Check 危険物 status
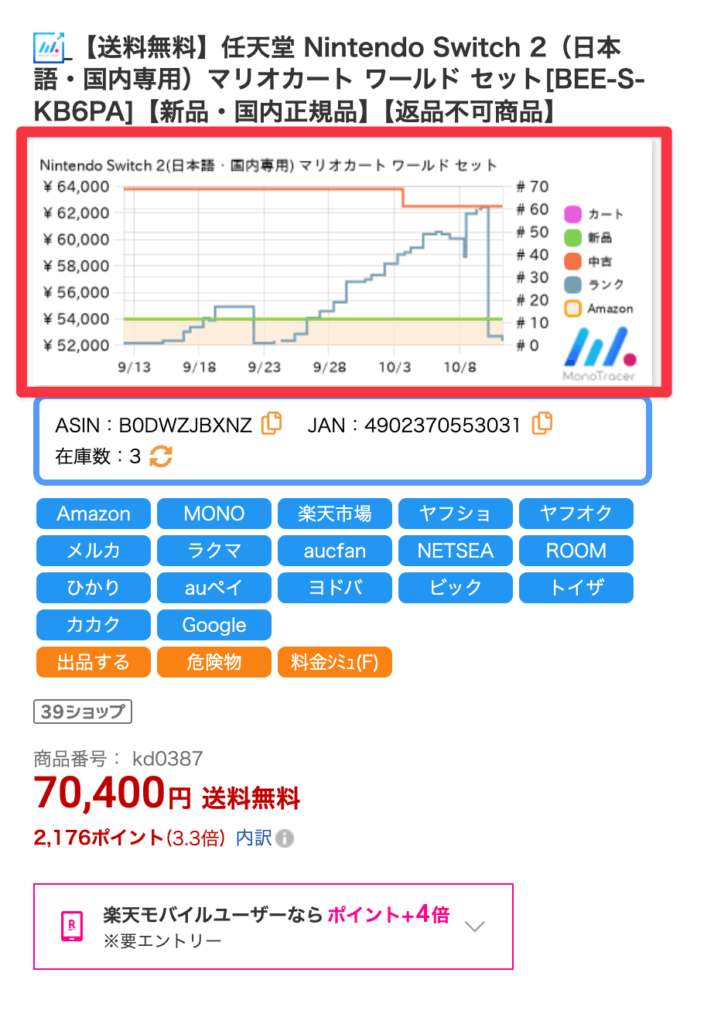This screenshot has height=1024, width=721. pyautogui.click(x=214, y=662)
